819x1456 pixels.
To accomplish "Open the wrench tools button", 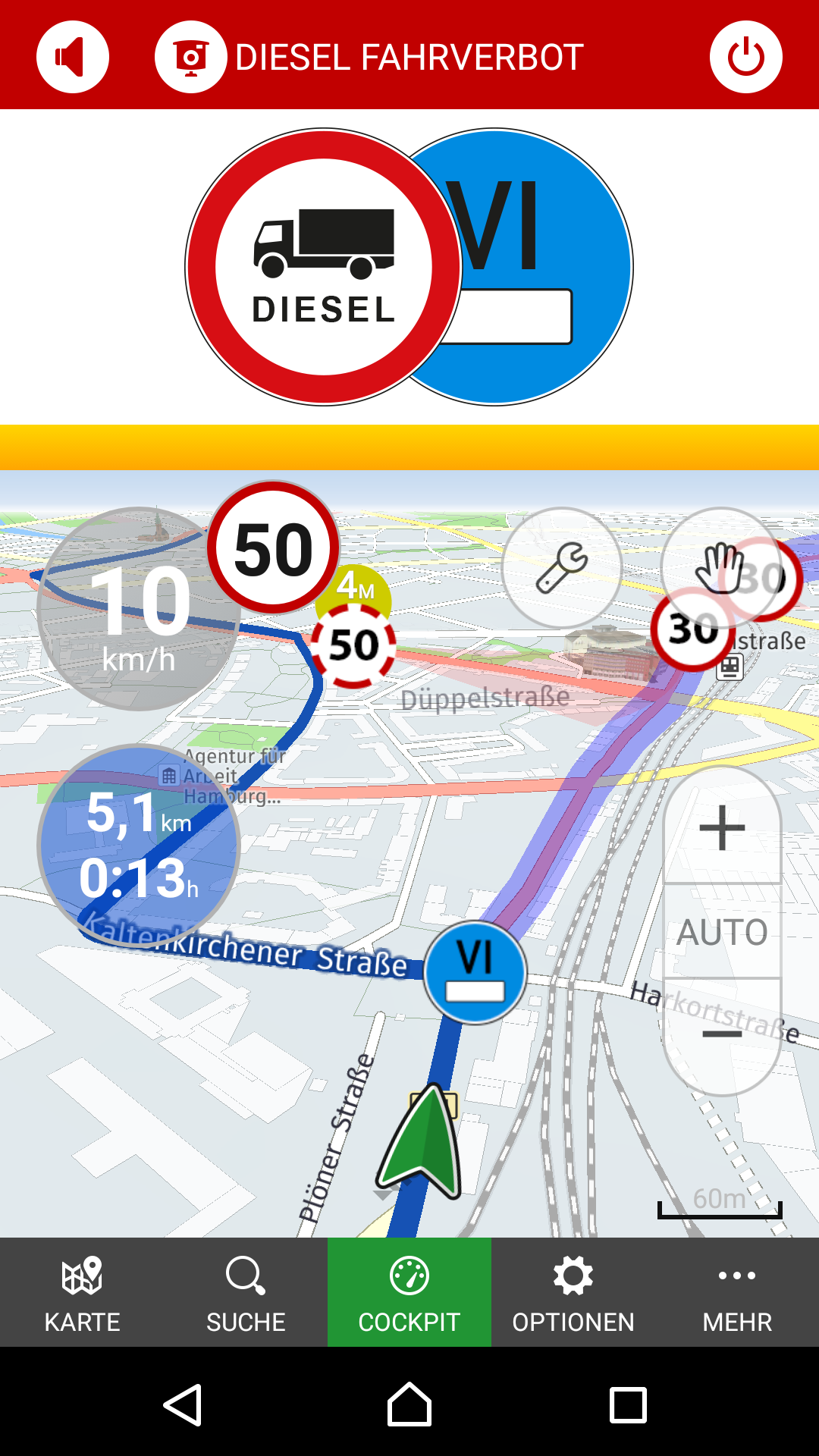I will pos(562,567).
